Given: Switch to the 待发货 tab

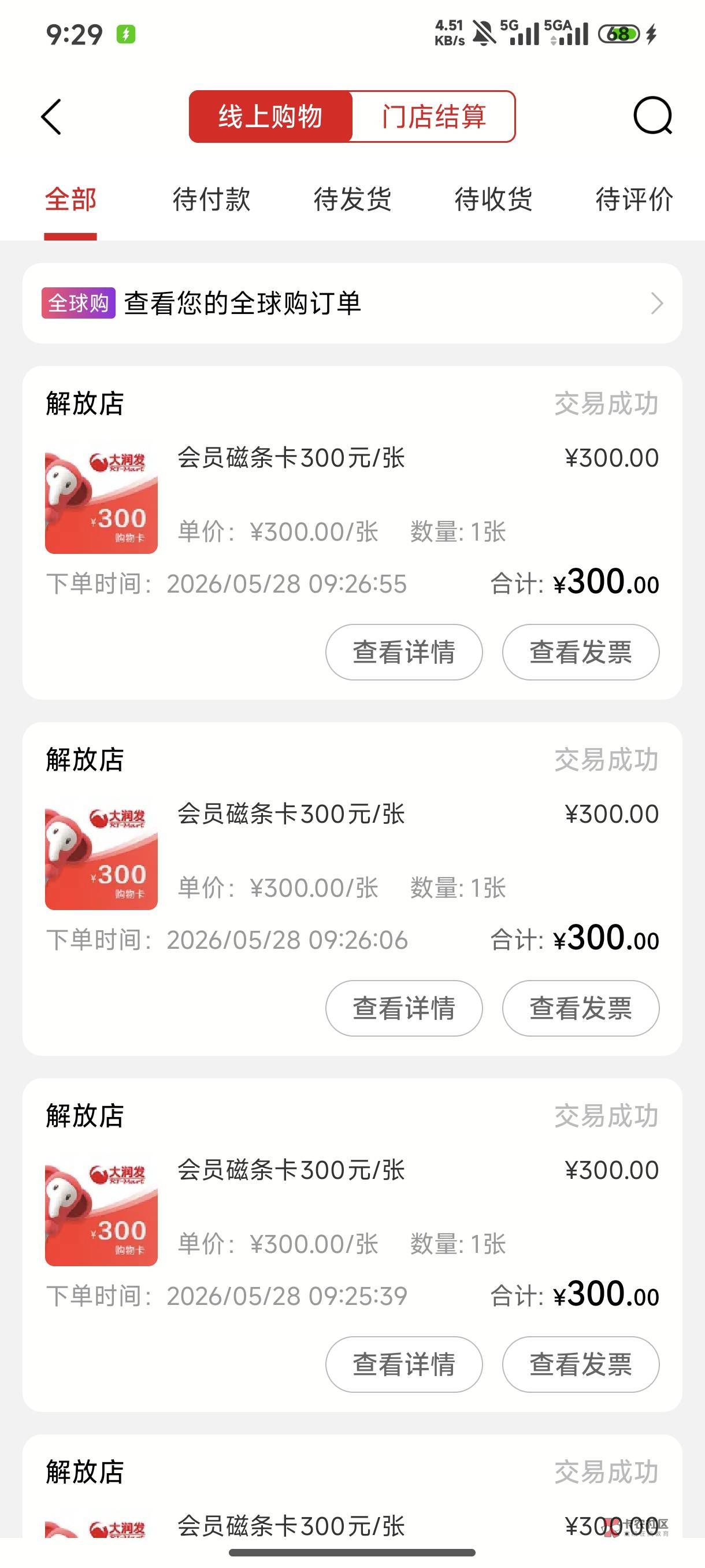Looking at the screenshot, I should point(352,199).
